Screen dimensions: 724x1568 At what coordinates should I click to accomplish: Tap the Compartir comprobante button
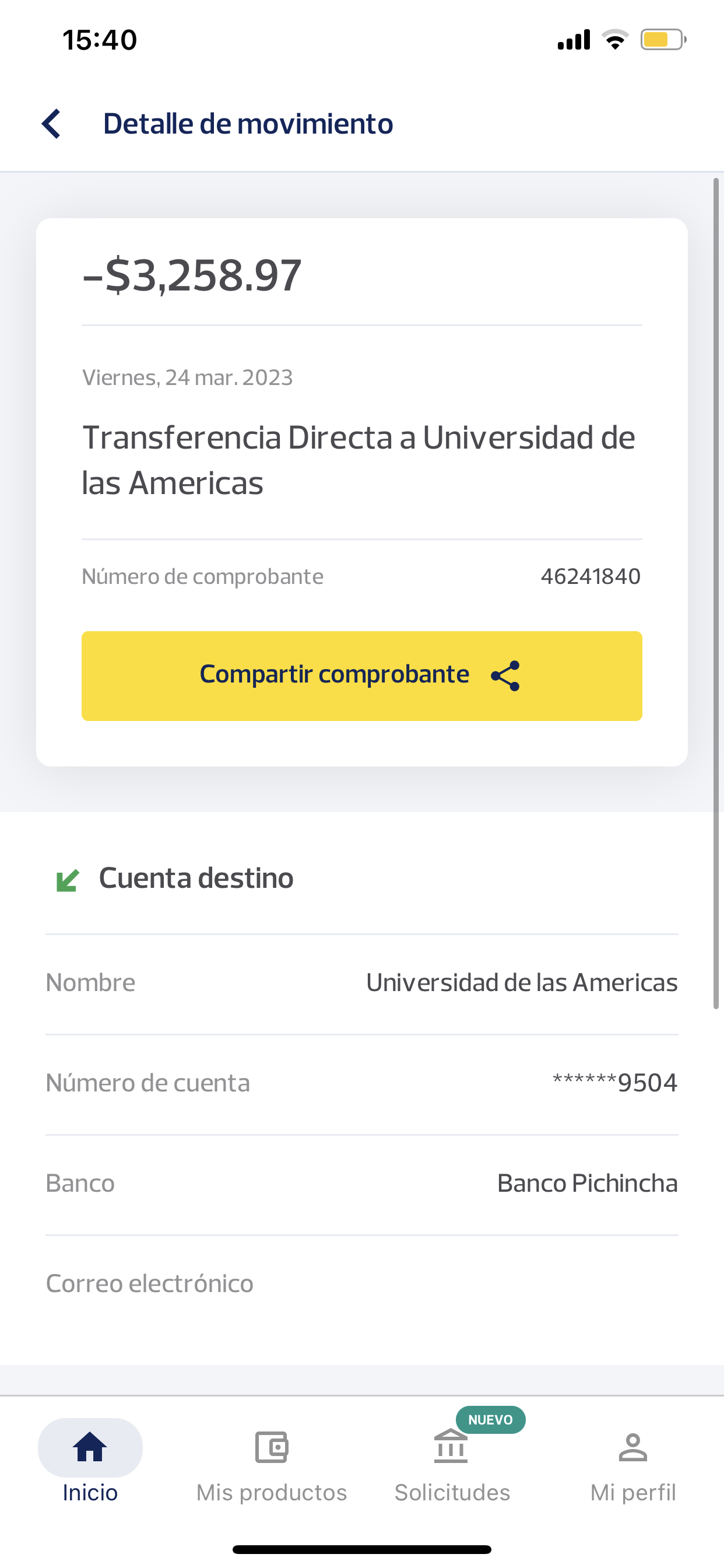coord(361,675)
